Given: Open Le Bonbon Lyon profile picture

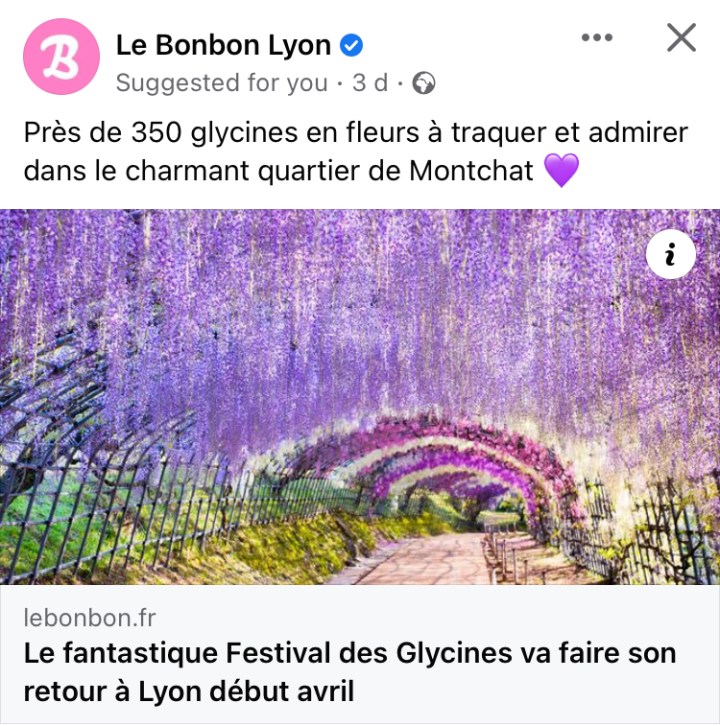Looking at the screenshot, I should tap(61, 57).
